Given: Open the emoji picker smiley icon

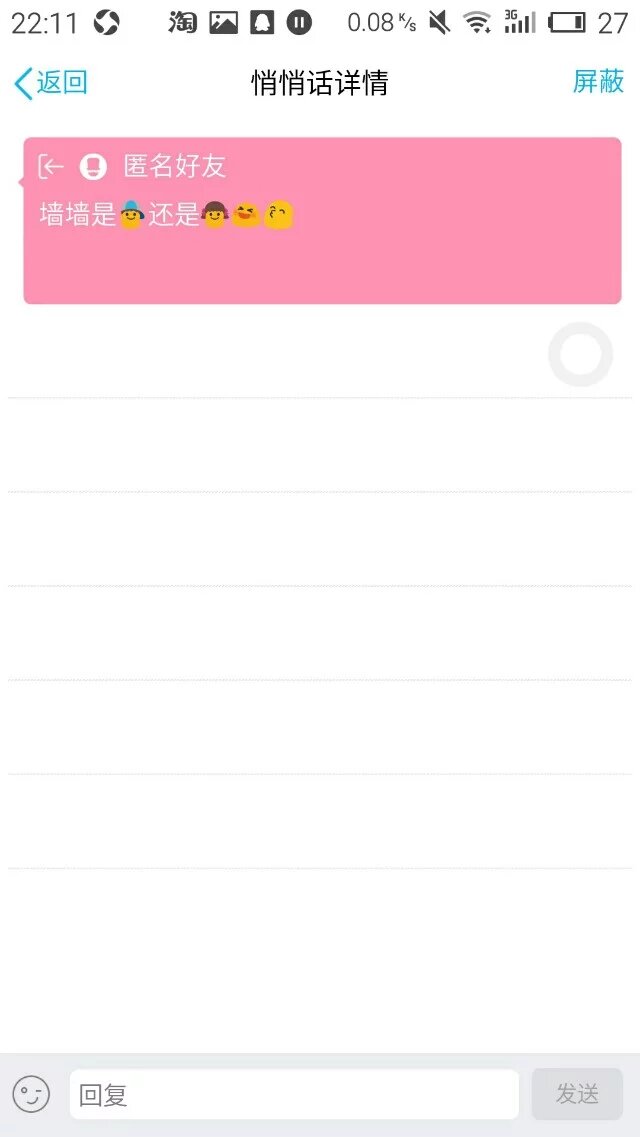Looking at the screenshot, I should [31, 1094].
